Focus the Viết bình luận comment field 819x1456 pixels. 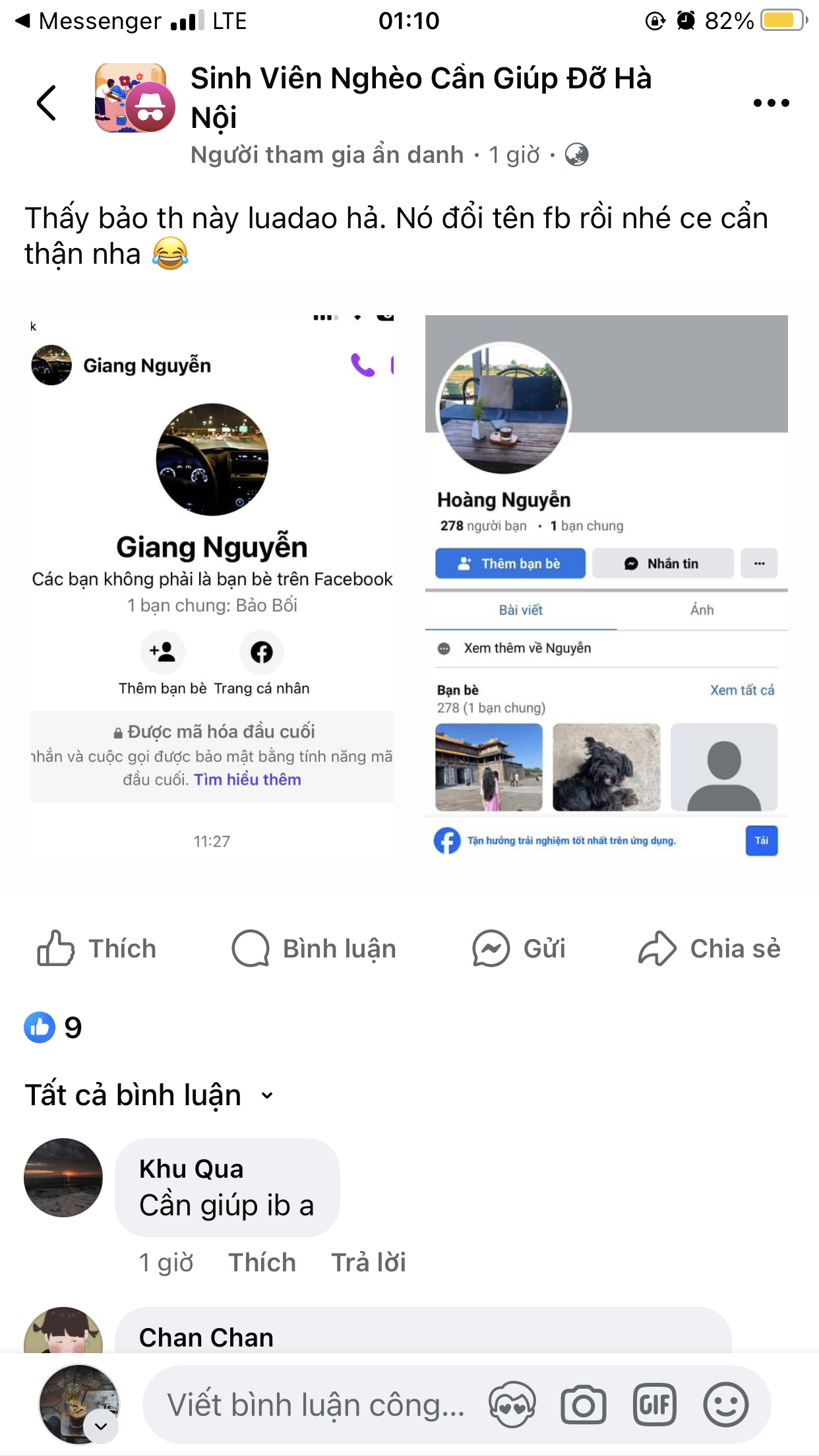pyautogui.click(x=315, y=1405)
